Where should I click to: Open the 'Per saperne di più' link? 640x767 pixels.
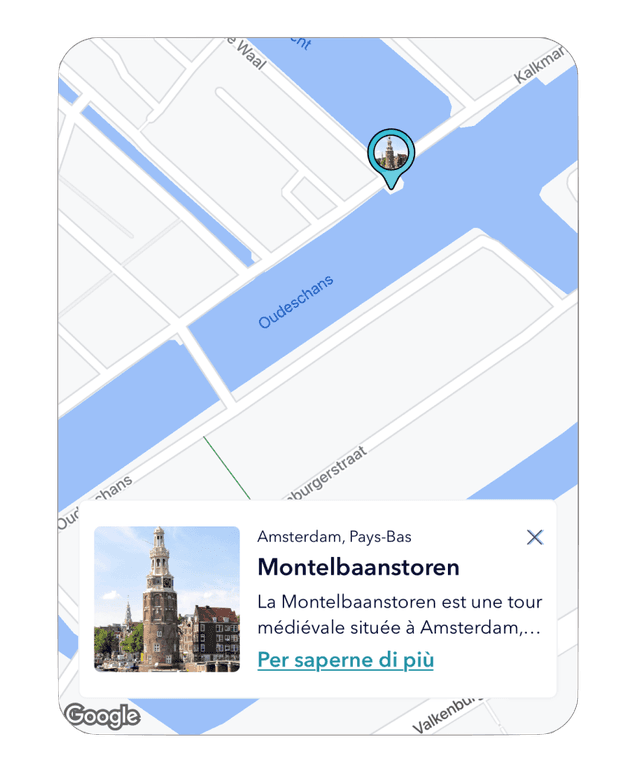[345, 660]
